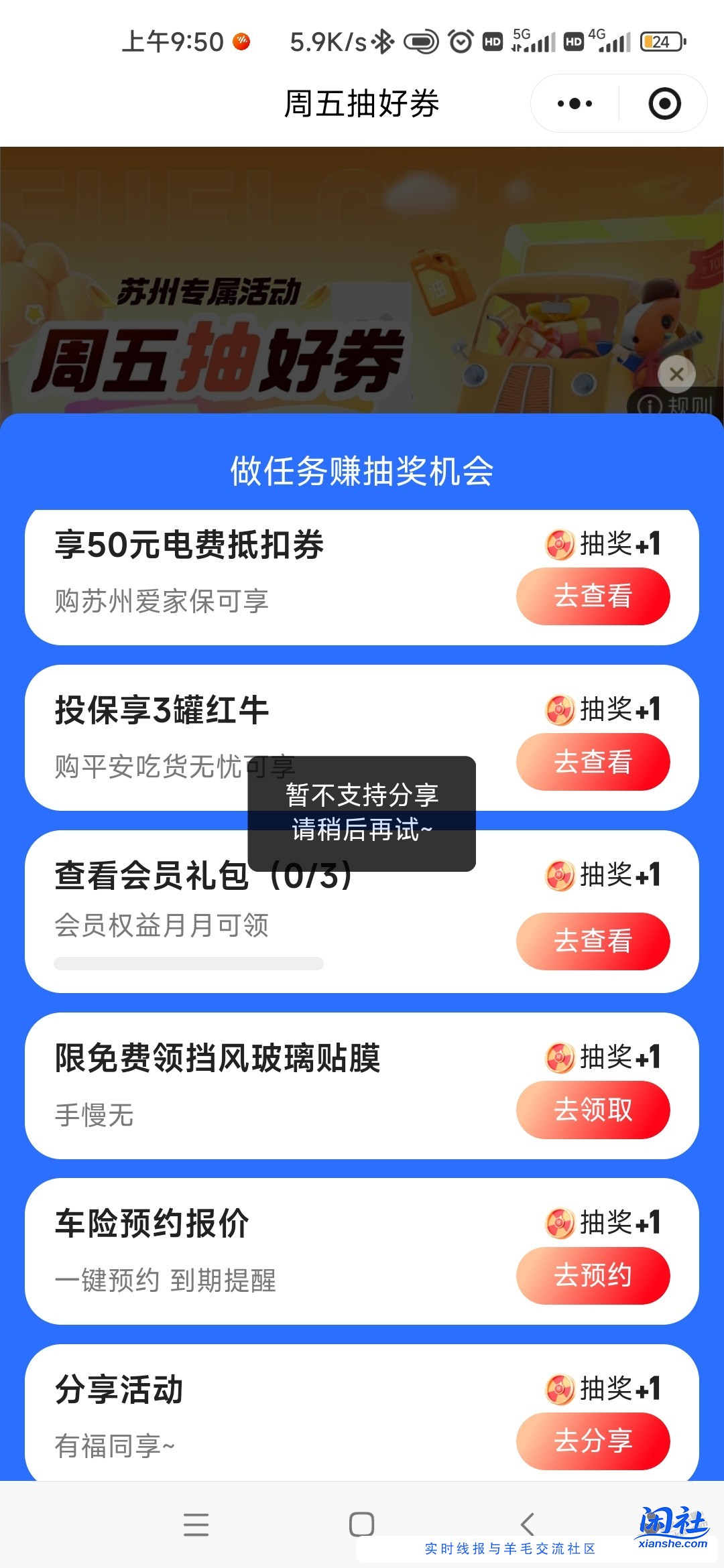
Task: Click 去查看 for 投保享3罐红牛
Action: (x=594, y=762)
